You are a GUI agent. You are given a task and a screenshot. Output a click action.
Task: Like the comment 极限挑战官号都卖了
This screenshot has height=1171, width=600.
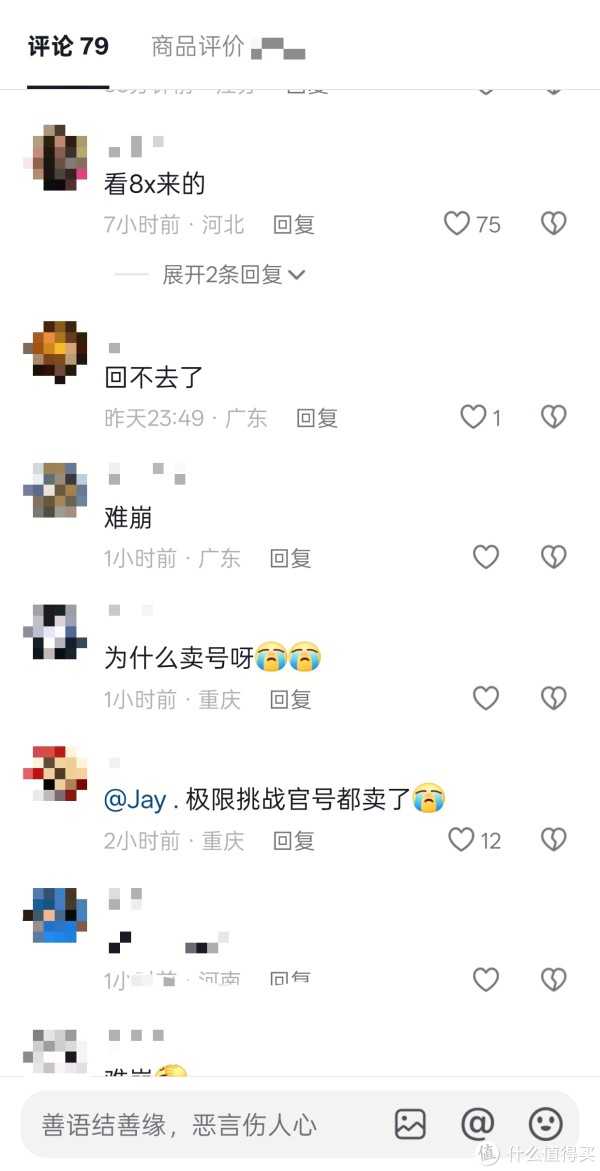pos(461,839)
